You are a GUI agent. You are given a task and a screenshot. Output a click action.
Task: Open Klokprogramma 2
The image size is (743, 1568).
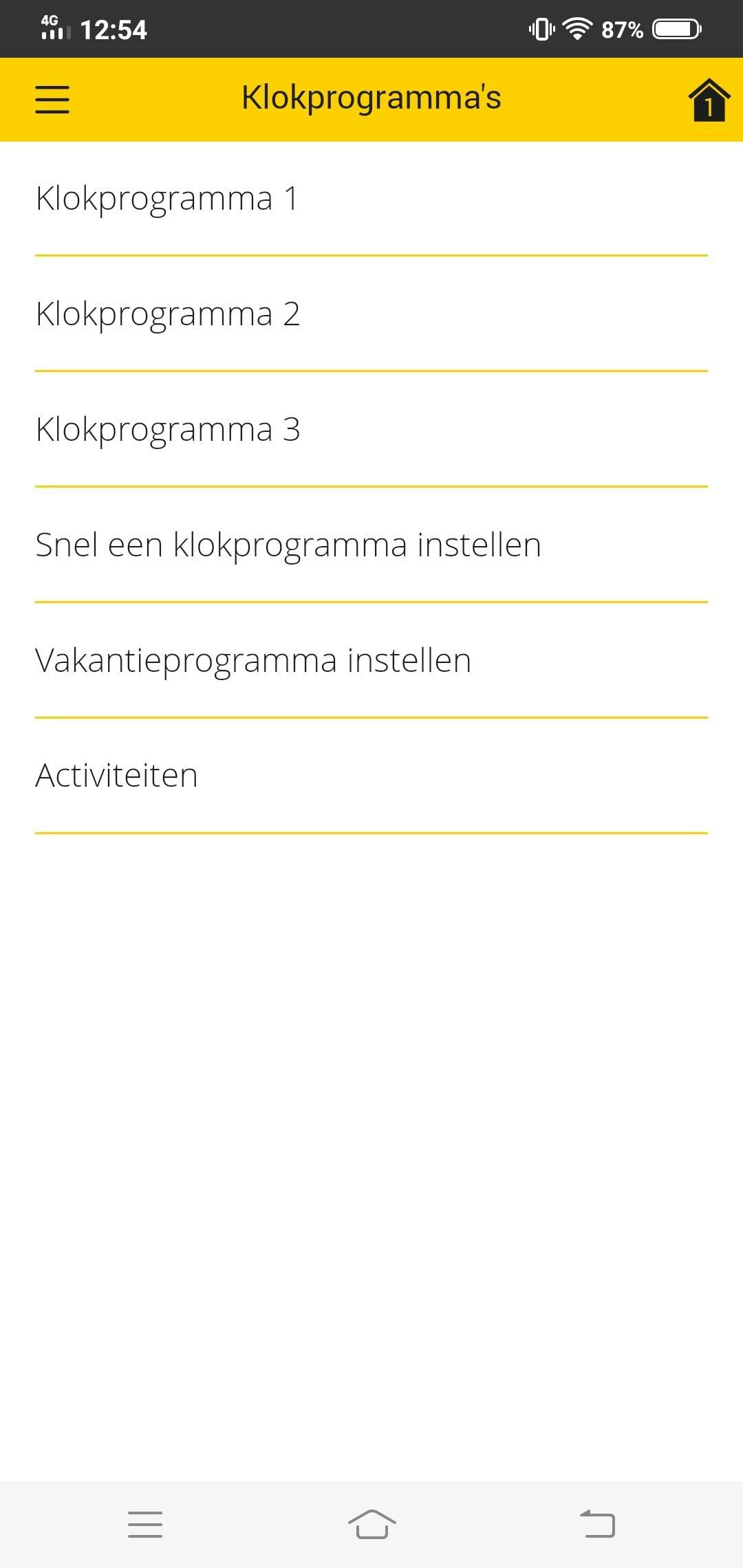pyautogui.click(x=168, y=313)
